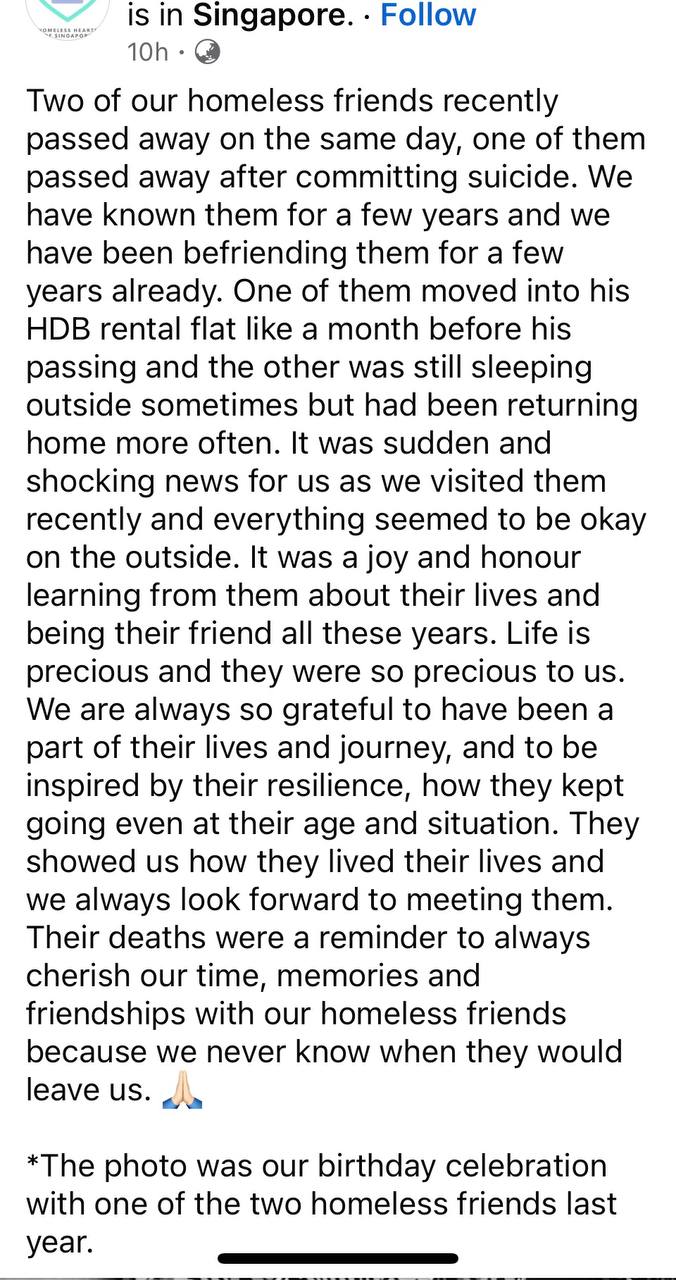Open the Singapore location link
Screen dimensions: 676x1280
(x=272, y=15)
